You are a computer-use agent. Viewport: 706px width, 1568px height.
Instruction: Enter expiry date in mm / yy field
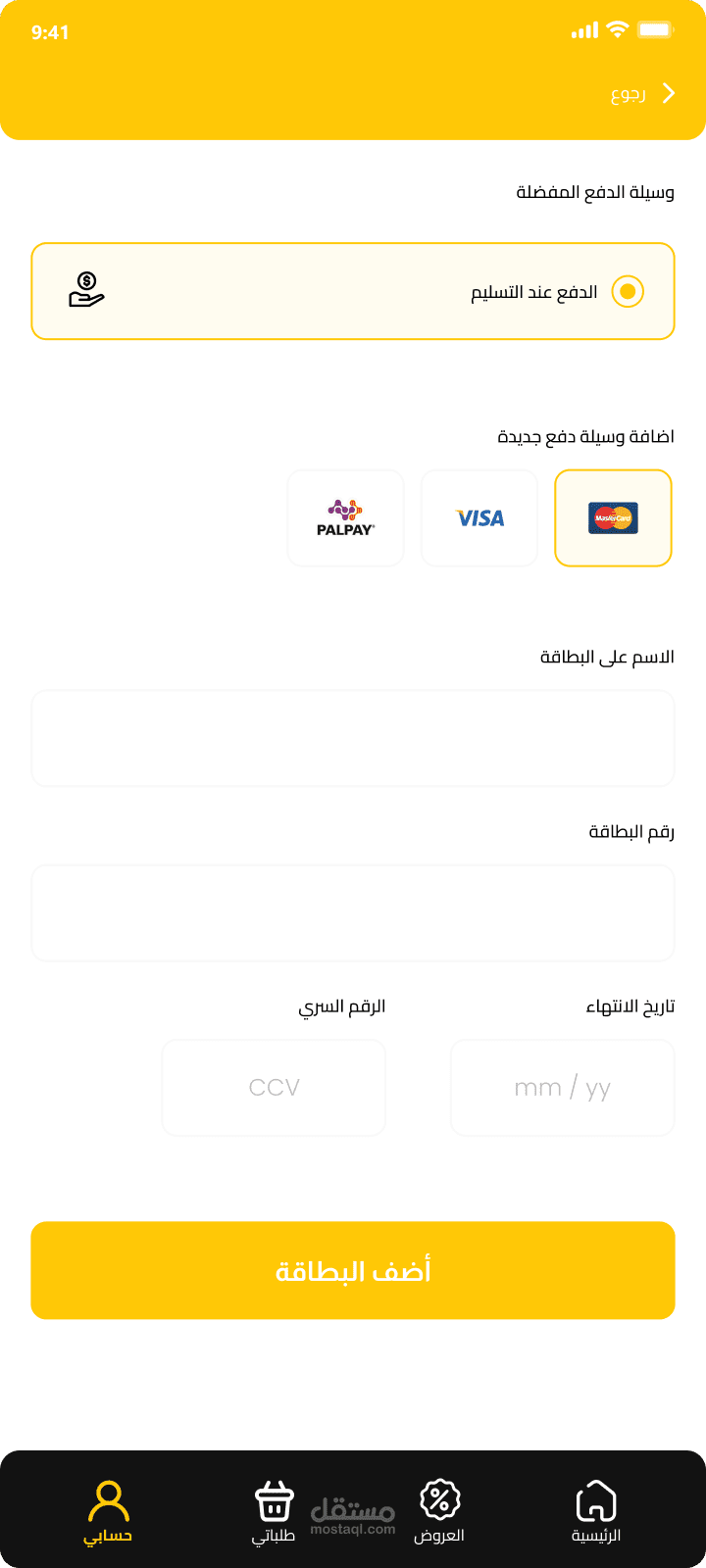point(563,1088)
